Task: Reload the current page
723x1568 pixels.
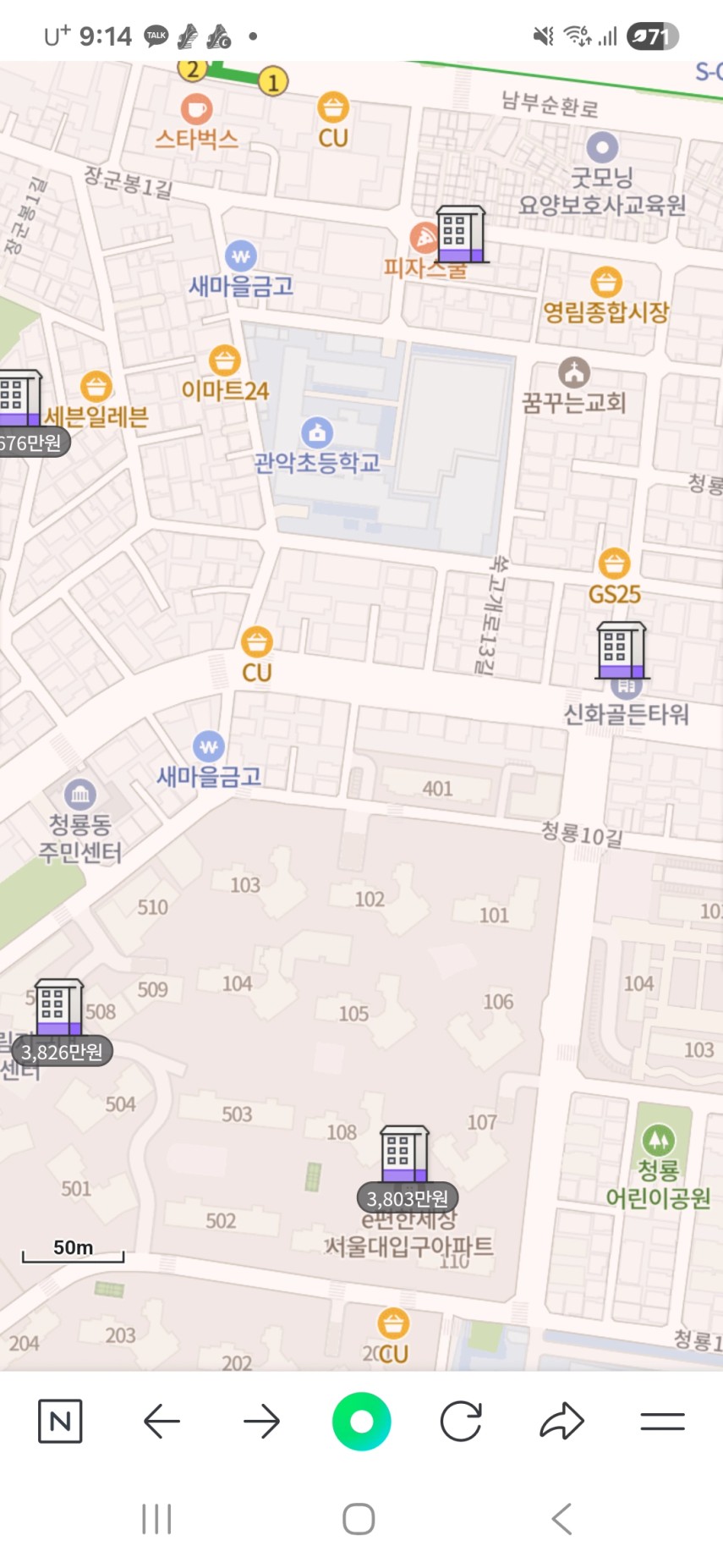Action: point(461,1421)
